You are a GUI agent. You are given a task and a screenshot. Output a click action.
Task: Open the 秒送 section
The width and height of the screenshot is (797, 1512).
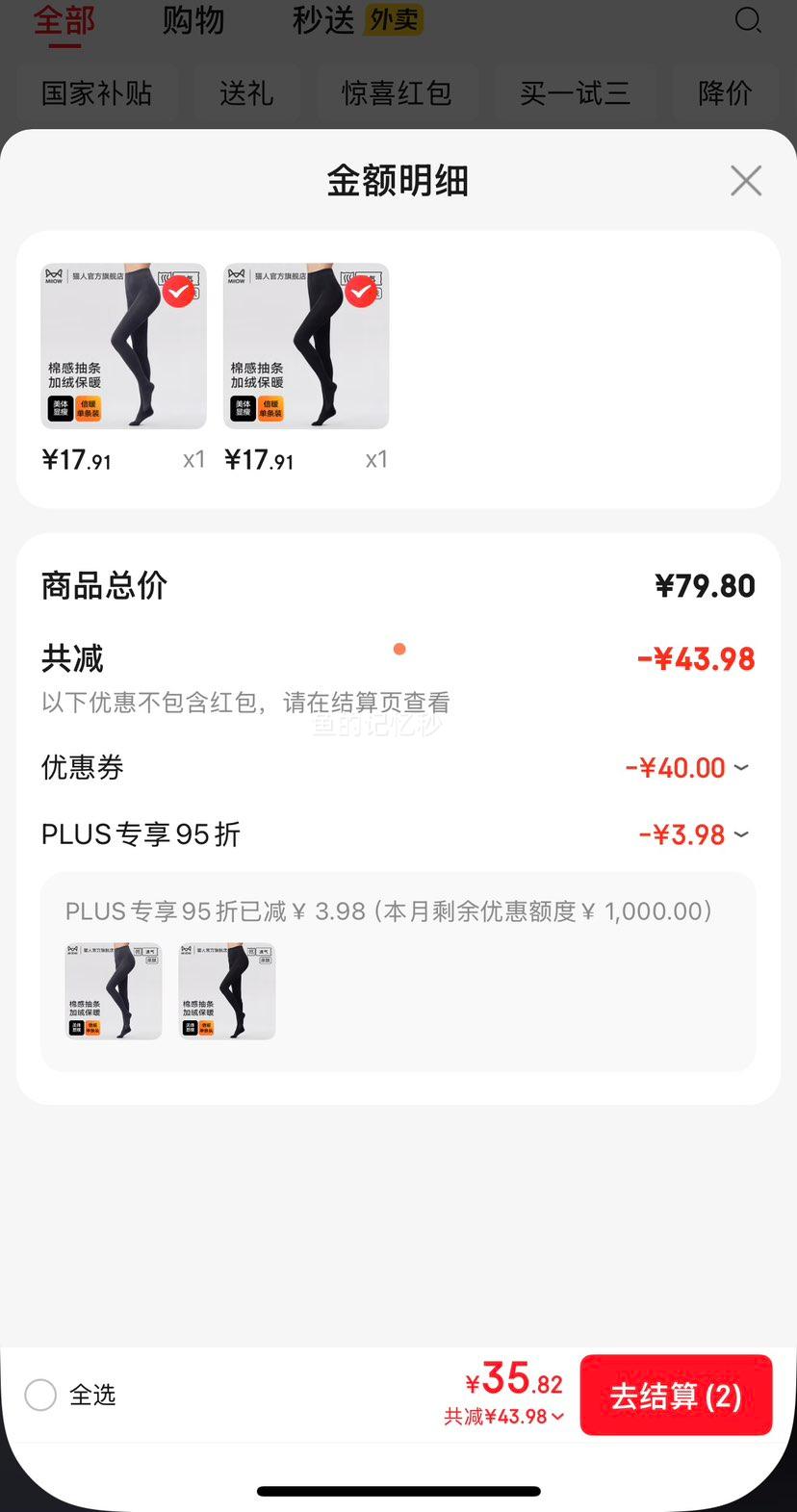(321, 20)
